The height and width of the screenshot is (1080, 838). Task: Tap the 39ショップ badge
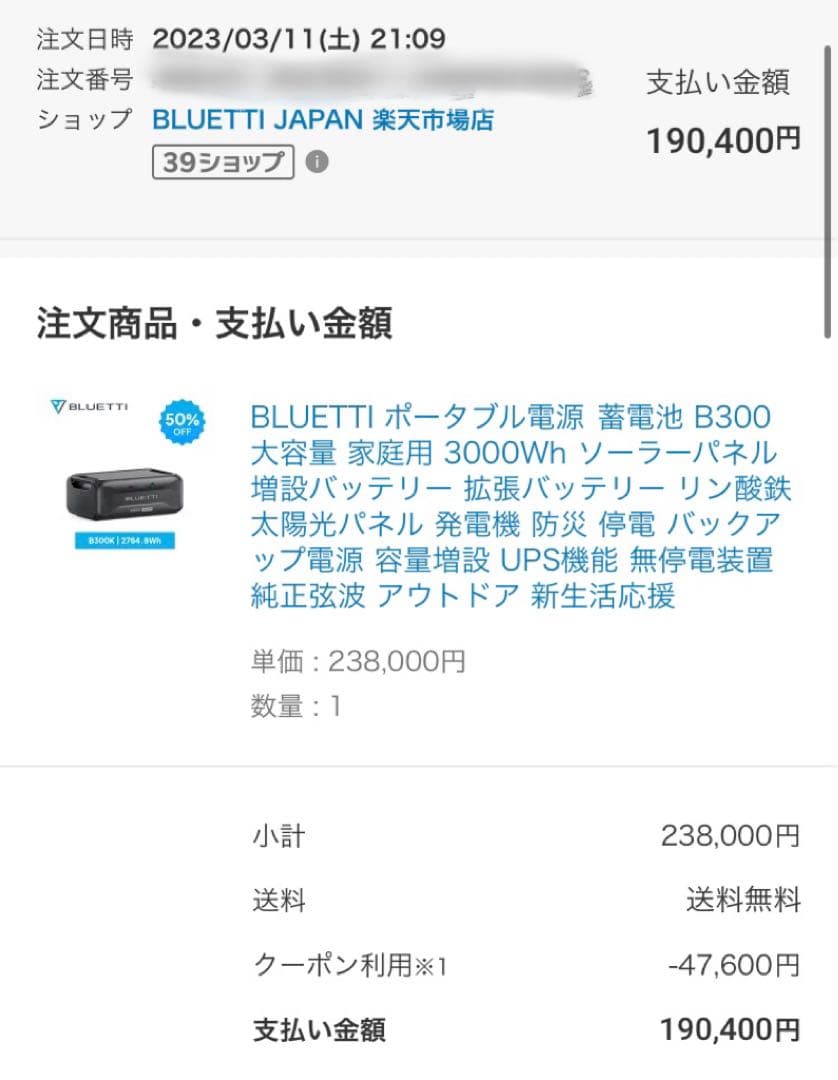(222, 160)
